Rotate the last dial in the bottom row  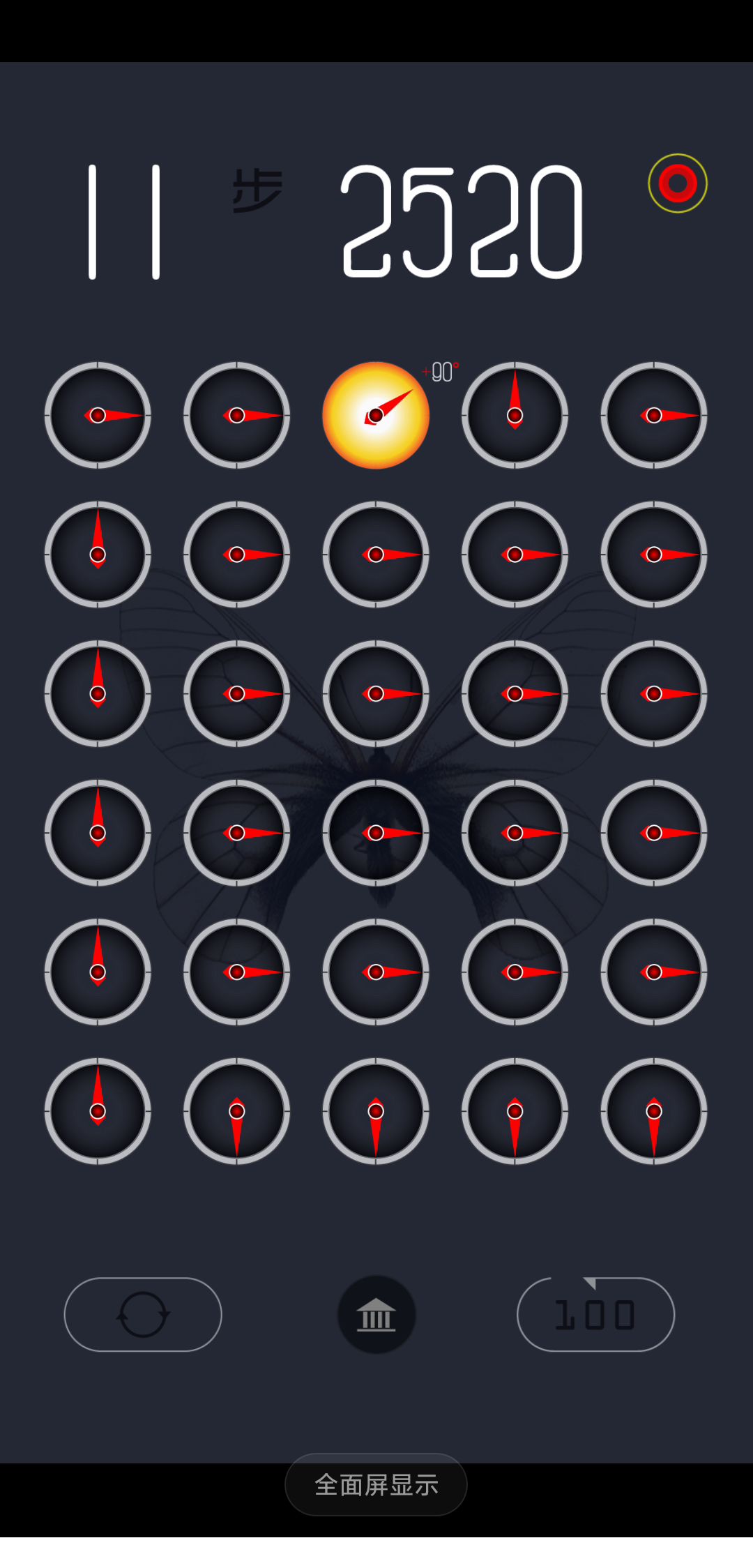pyautogui.click(x=654, y=1111)
